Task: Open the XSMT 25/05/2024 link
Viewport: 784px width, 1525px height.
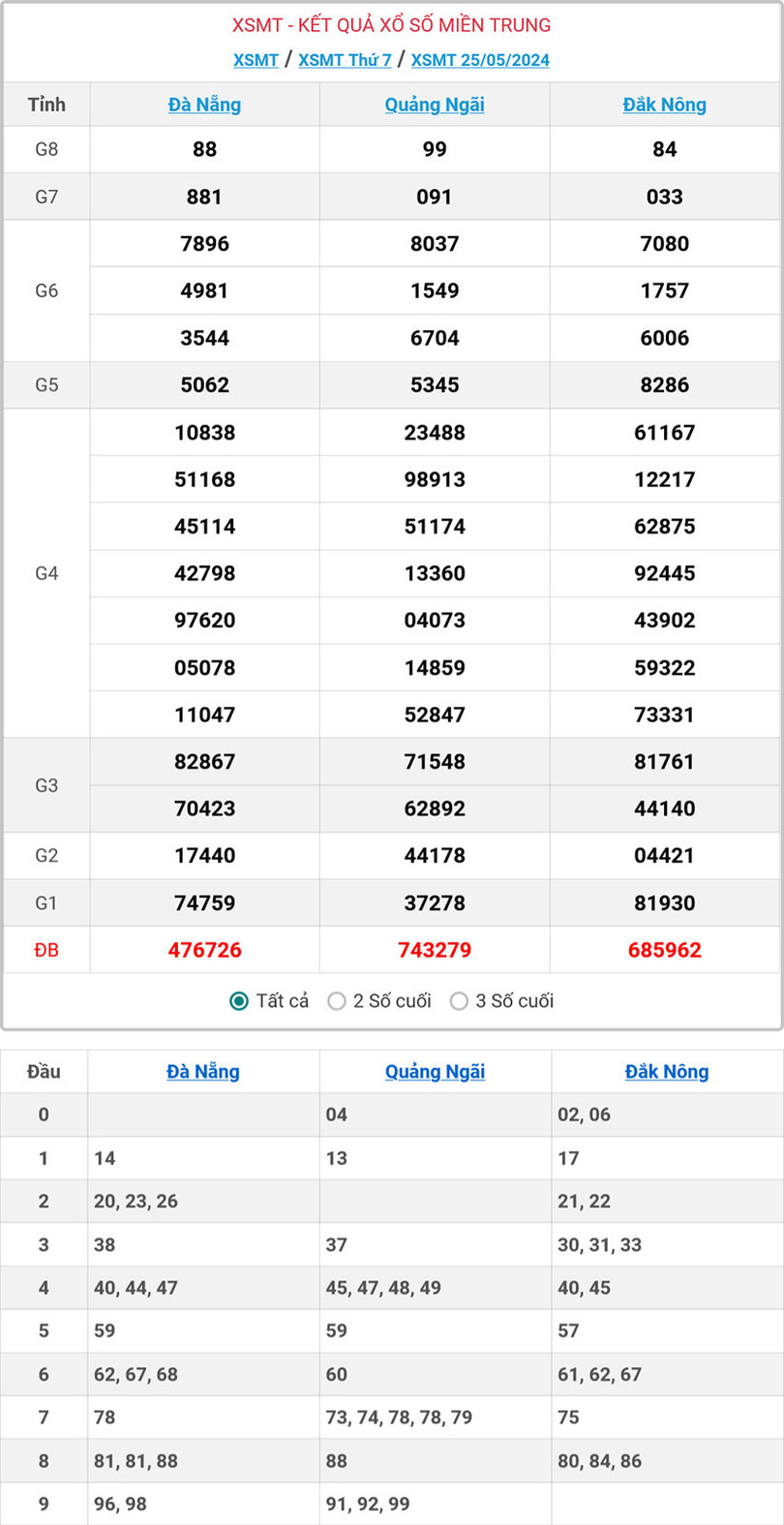Action: (x=480, y=60)
